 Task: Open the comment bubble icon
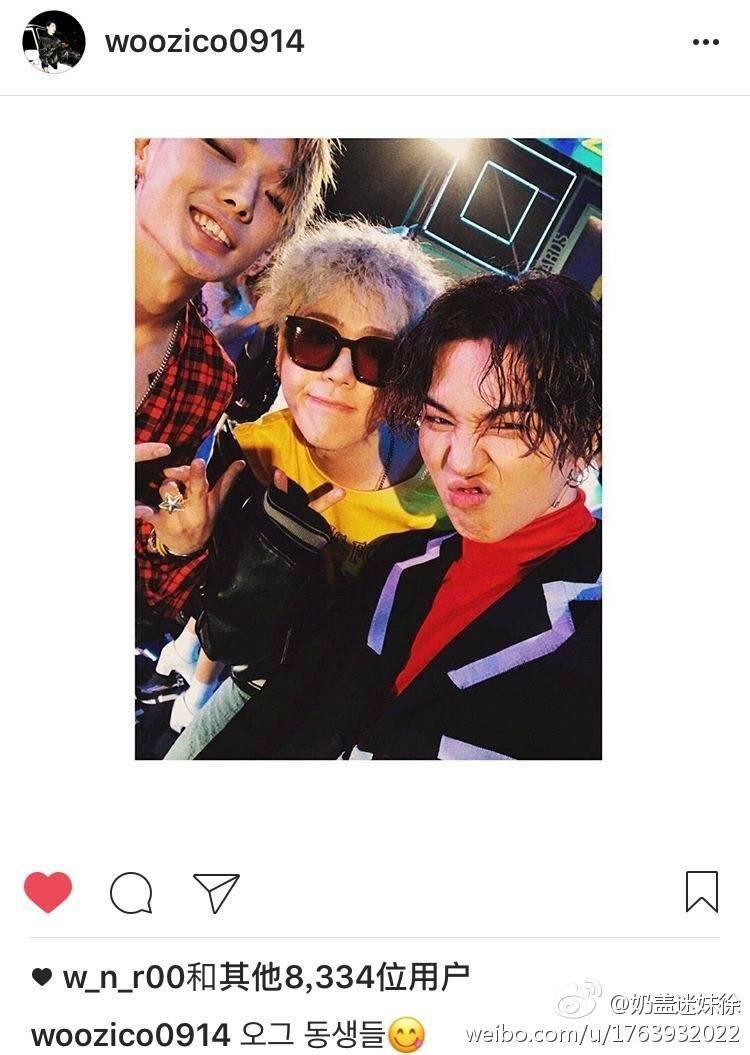[x=131, y=892]
